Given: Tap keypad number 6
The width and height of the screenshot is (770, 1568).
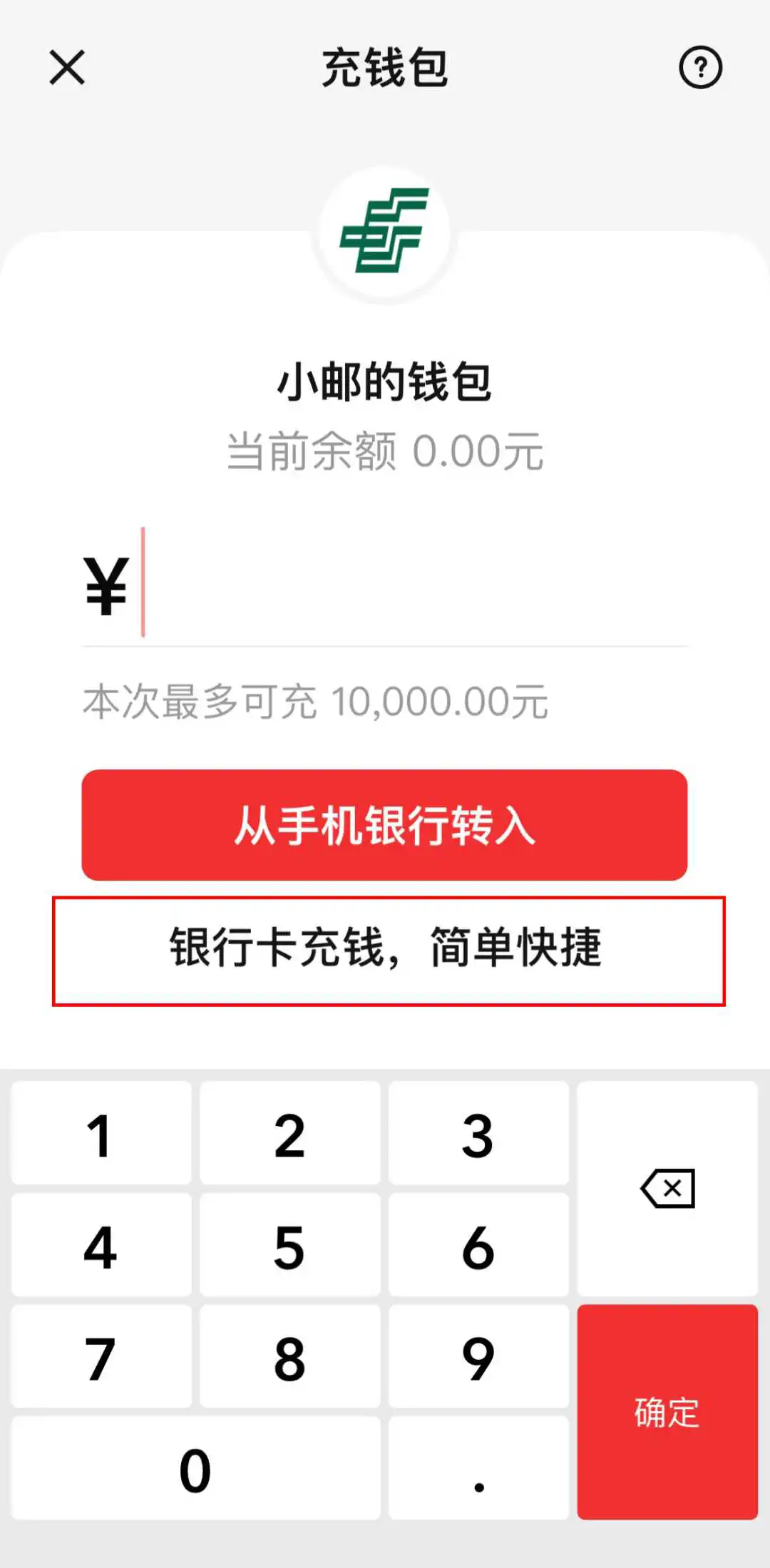Looking at the screenshot, I should point(478,1246).
